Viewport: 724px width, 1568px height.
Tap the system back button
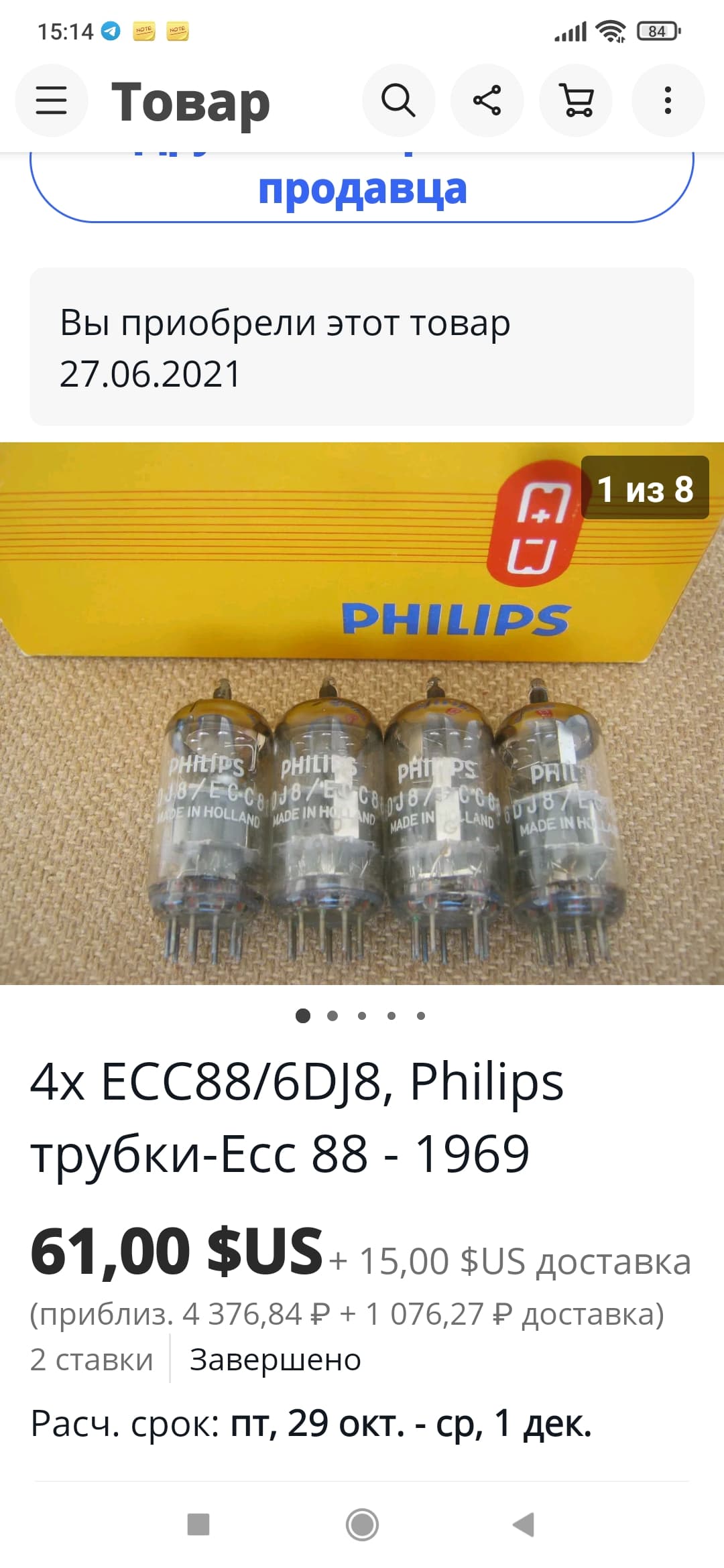point(524,1524)
